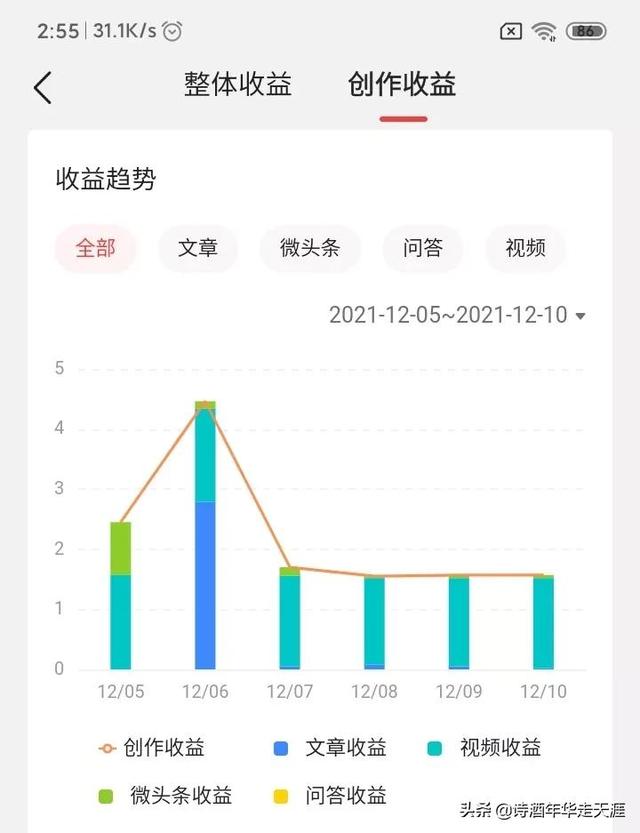The image size is (640, 833).
Task: Choose the 视频 filter chip
Action: point(526,248)
